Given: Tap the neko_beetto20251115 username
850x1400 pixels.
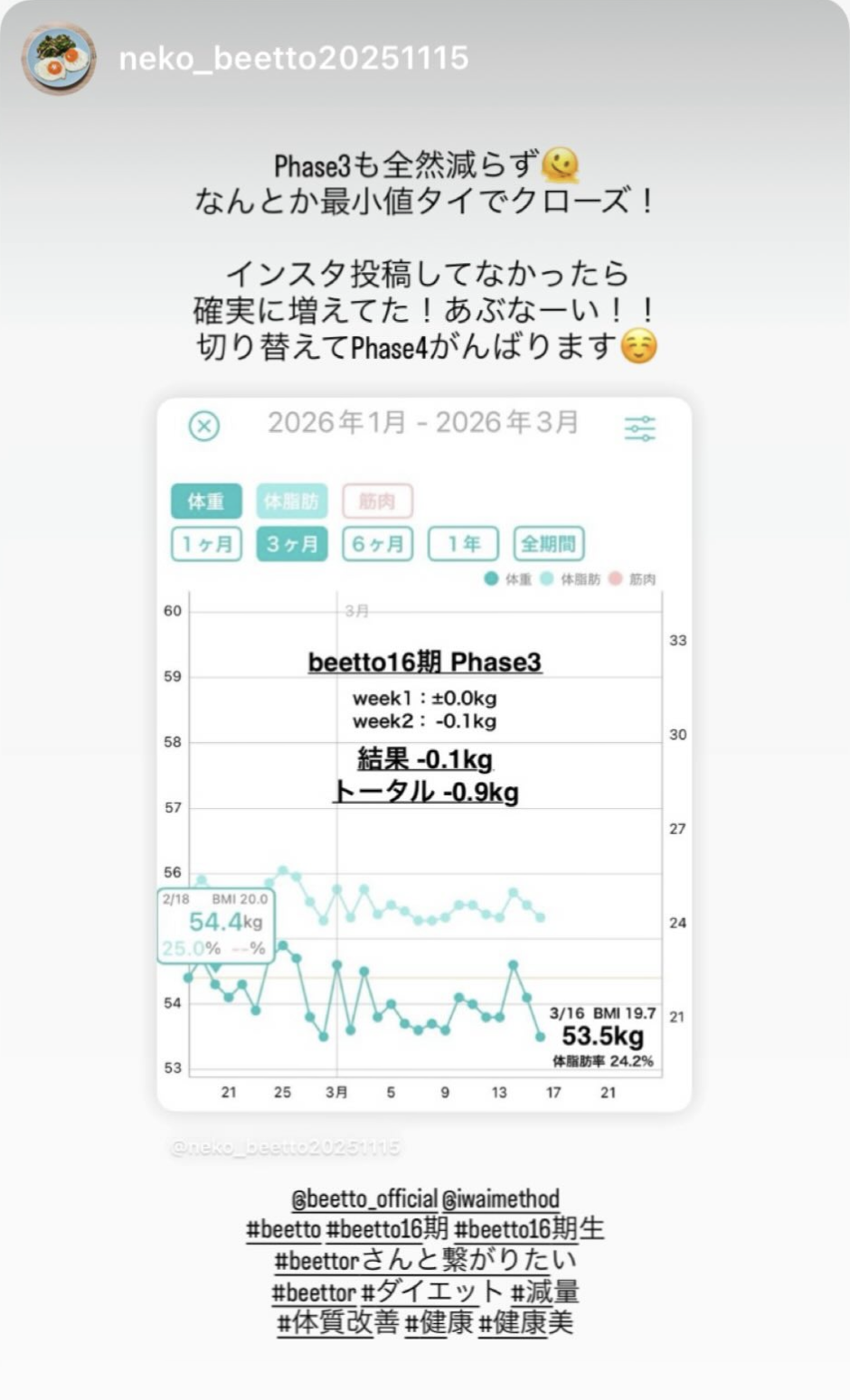Looking at the screenshot, I should click(x=294, y=59).
